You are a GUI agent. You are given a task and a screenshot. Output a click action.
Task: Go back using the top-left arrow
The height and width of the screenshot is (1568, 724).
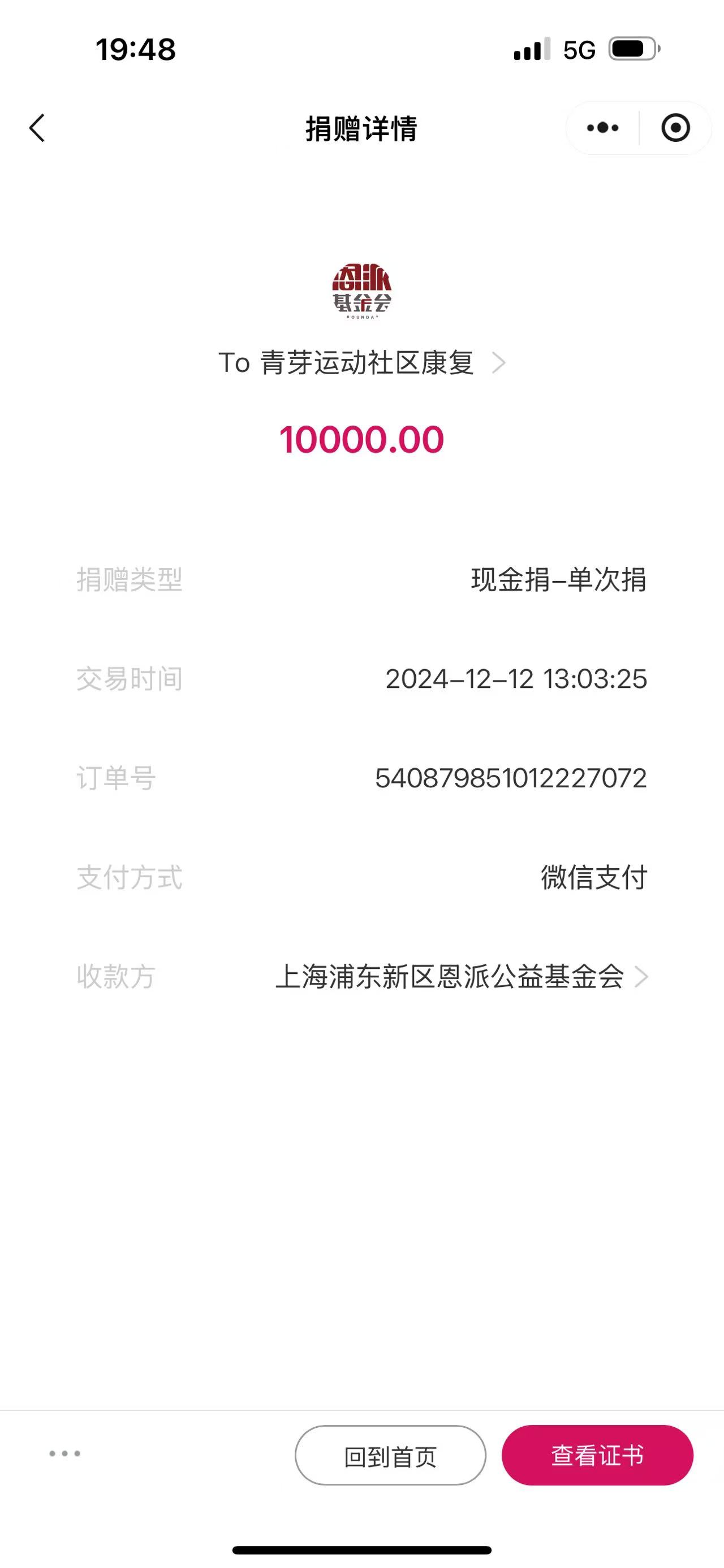pyautogui.click(x=37, y=128)
